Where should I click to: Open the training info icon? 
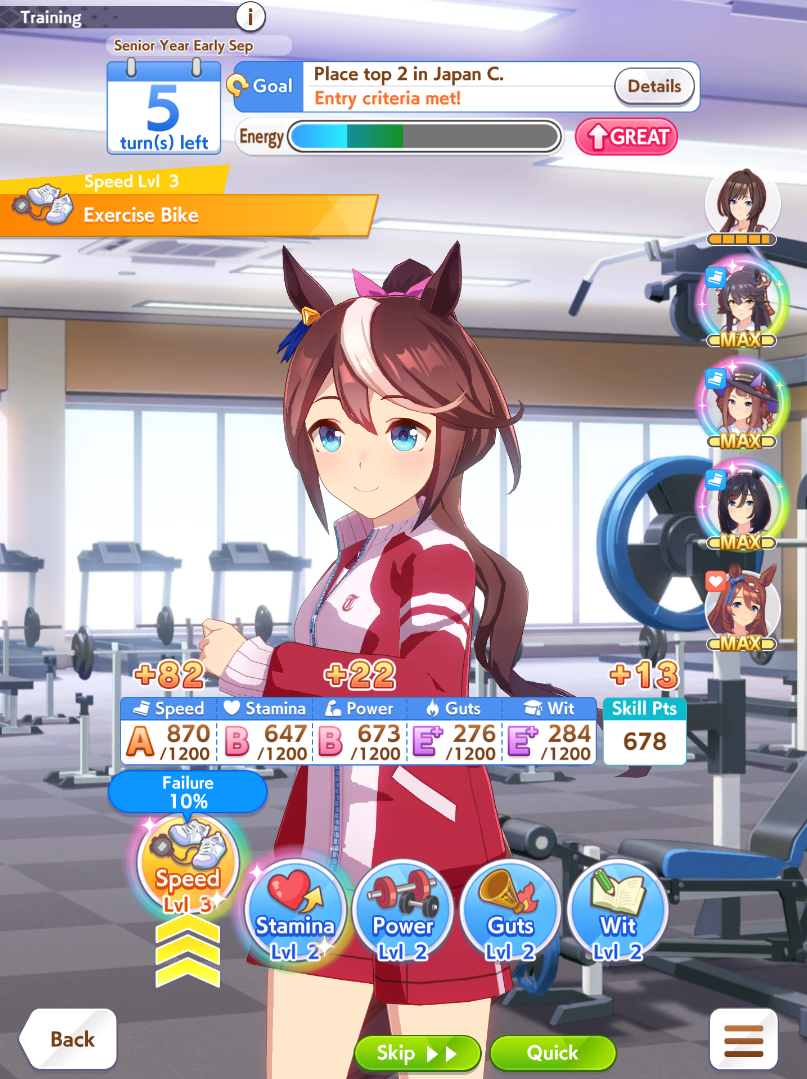coord(250,16)
